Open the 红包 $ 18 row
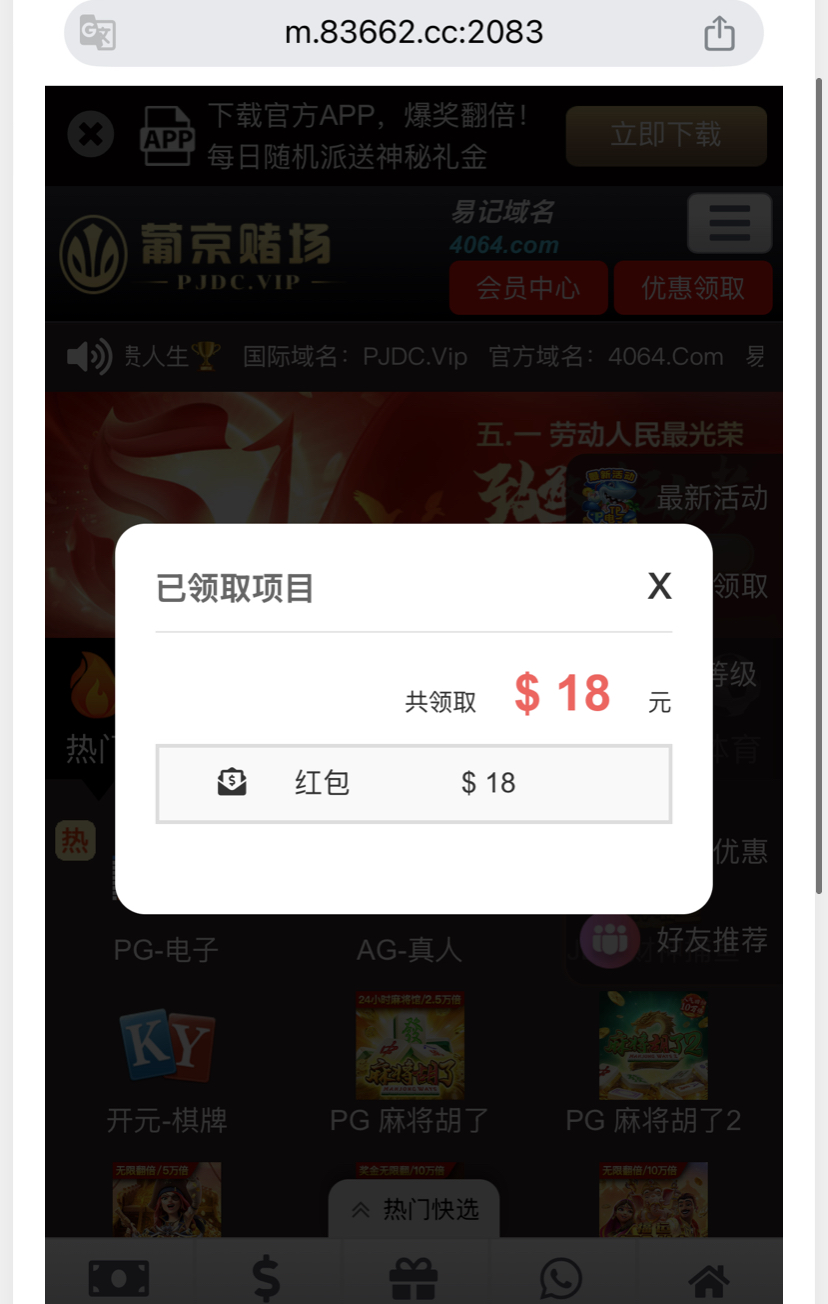Viewport: 828px width, 1304px height. 413,783
